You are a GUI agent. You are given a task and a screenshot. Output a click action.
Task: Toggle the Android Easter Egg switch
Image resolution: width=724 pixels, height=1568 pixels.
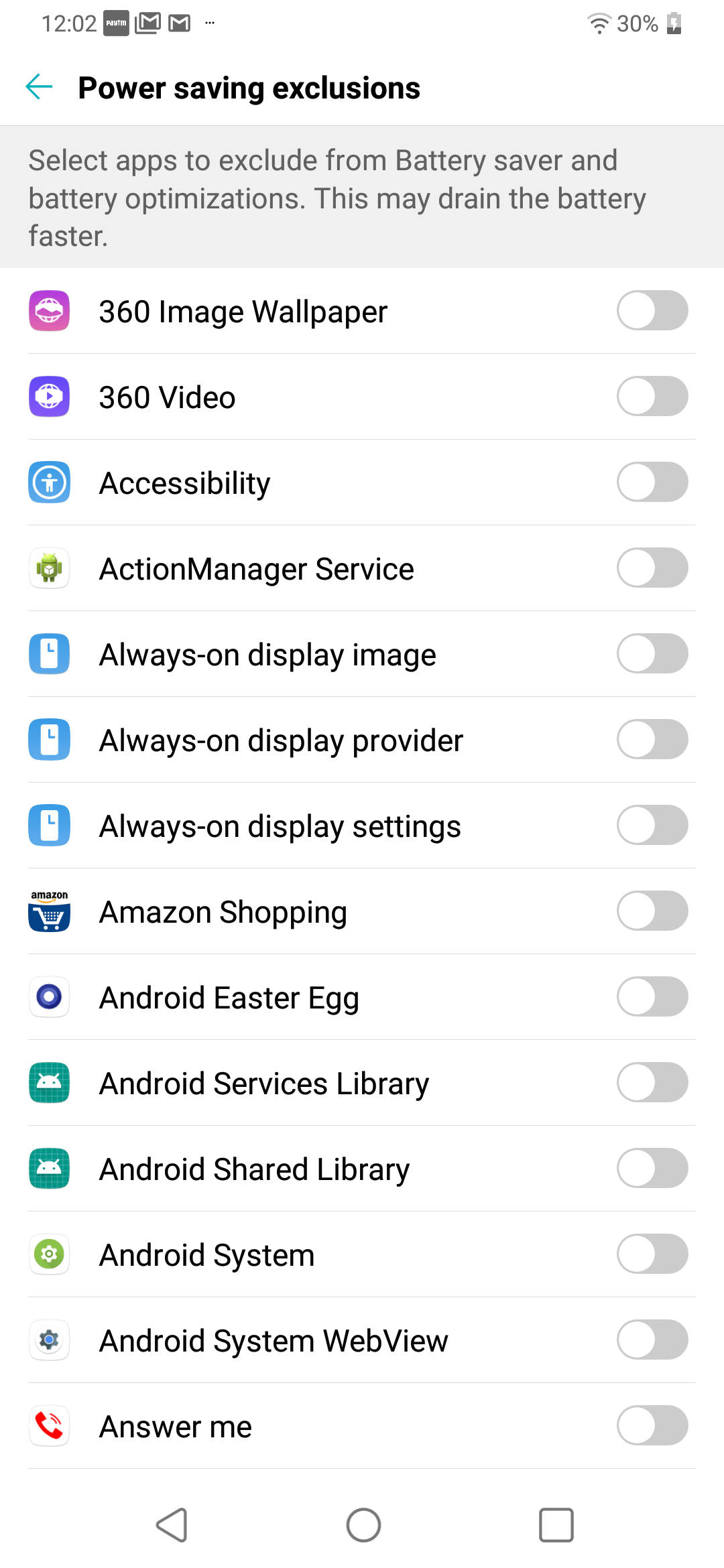(652, 996)
